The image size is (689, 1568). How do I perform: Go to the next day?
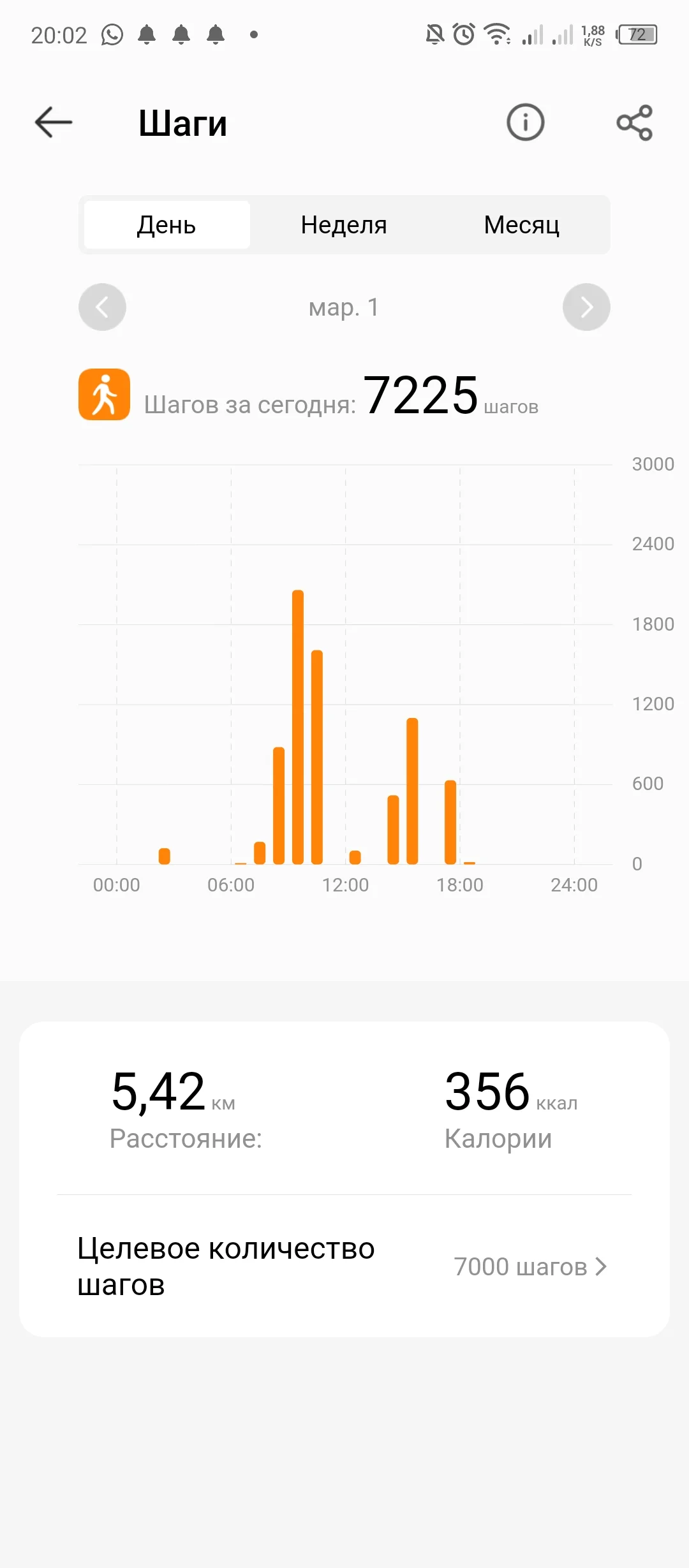[x=586, y=307]
